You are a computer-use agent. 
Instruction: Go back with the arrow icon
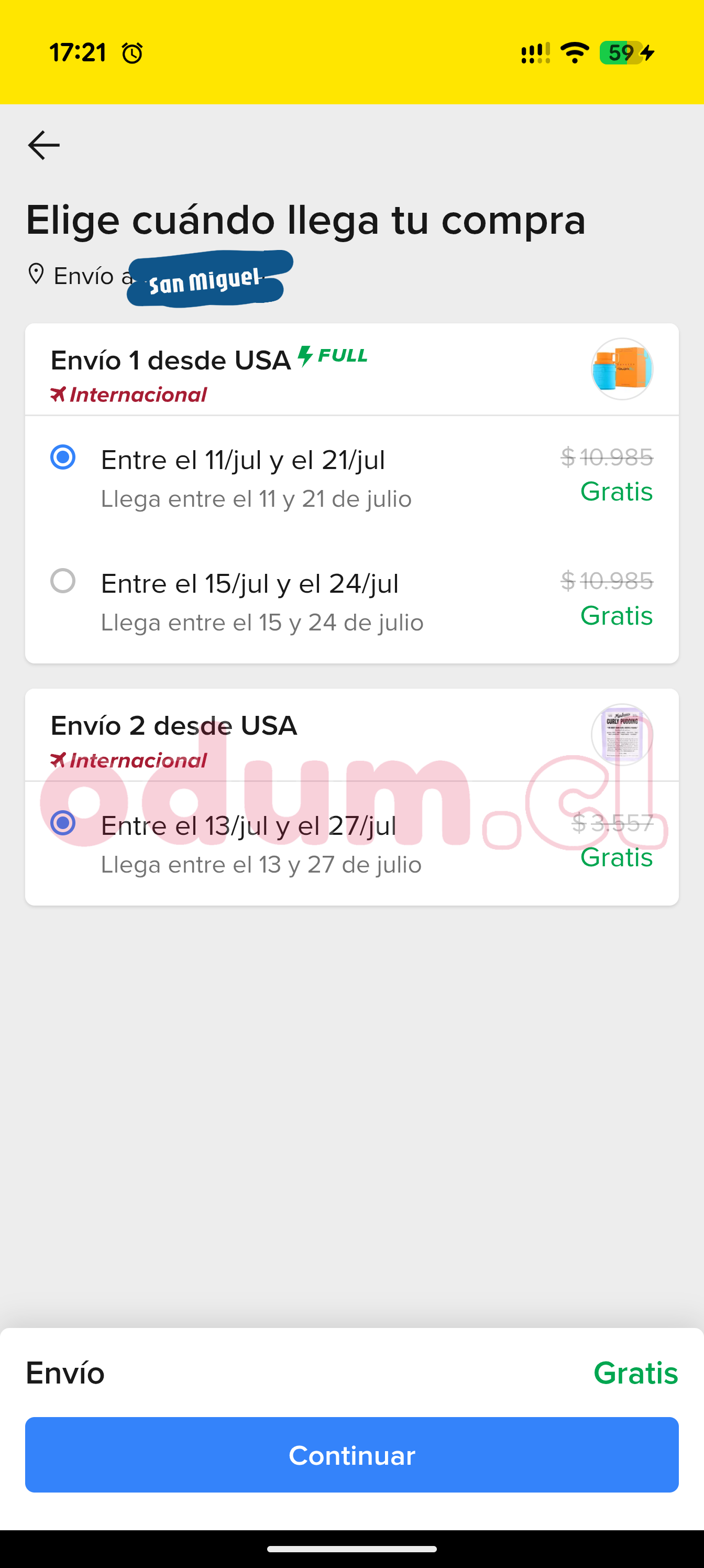44,145
